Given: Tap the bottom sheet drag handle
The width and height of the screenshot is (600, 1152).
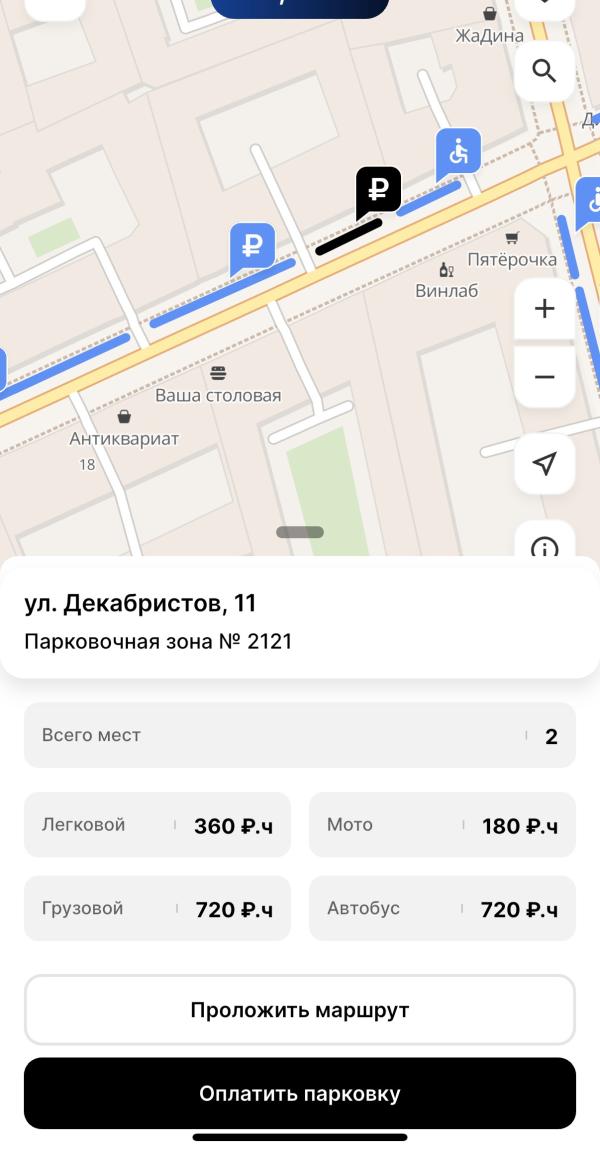Looking at the screenshot, I should (x=300, y=532).
